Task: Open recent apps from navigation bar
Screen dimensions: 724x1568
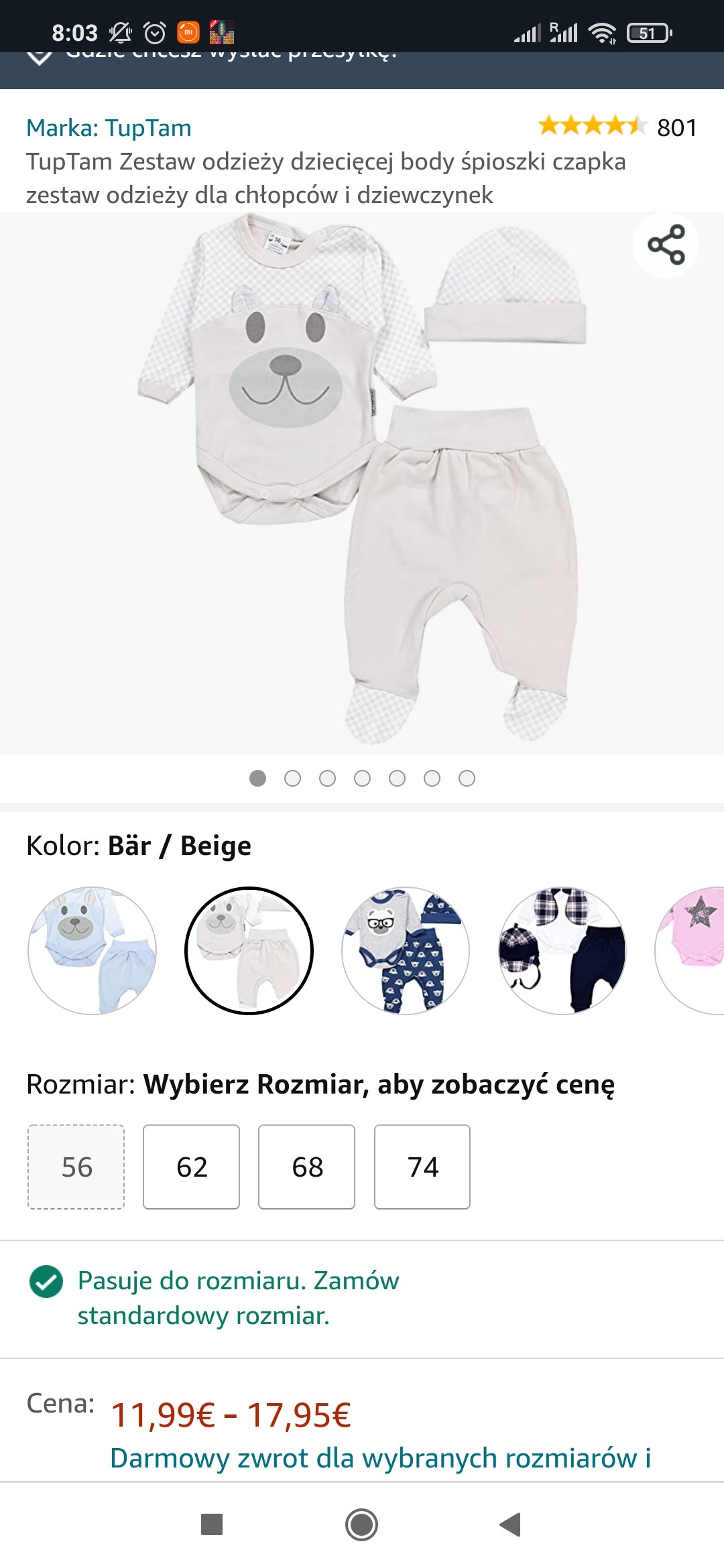Action: pos(212,1524)
